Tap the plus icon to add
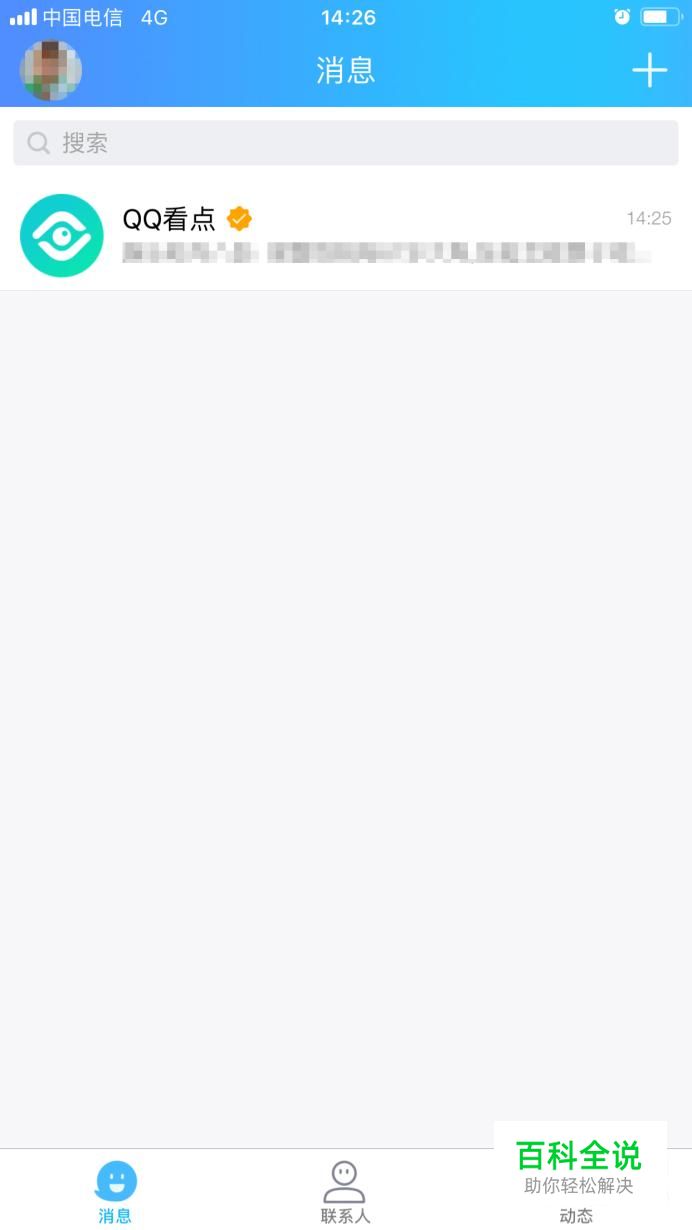The image size is (692, 1230). (x=649, y=71)
